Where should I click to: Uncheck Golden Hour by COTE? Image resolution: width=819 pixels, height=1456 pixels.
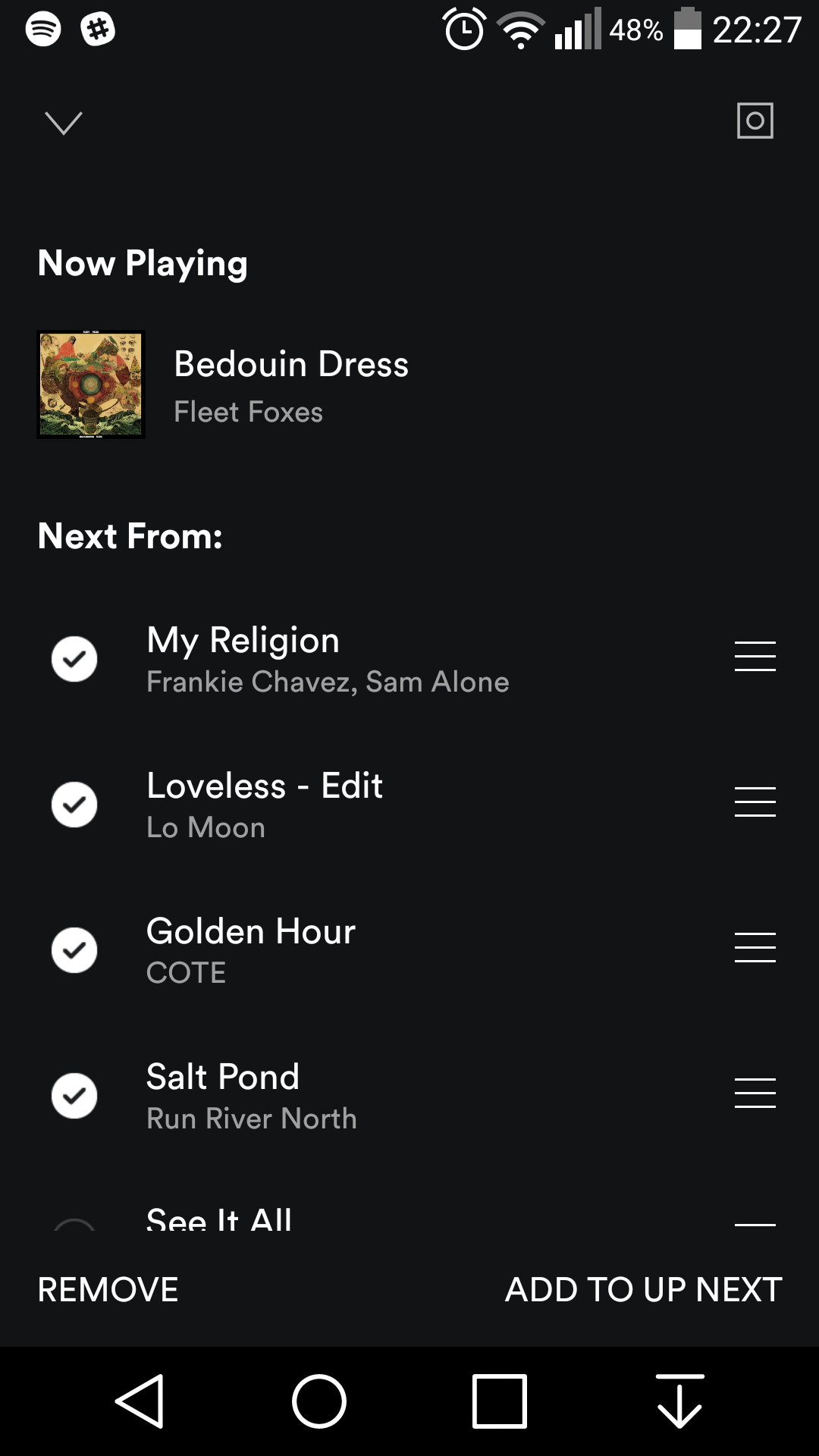pos(74,950)
